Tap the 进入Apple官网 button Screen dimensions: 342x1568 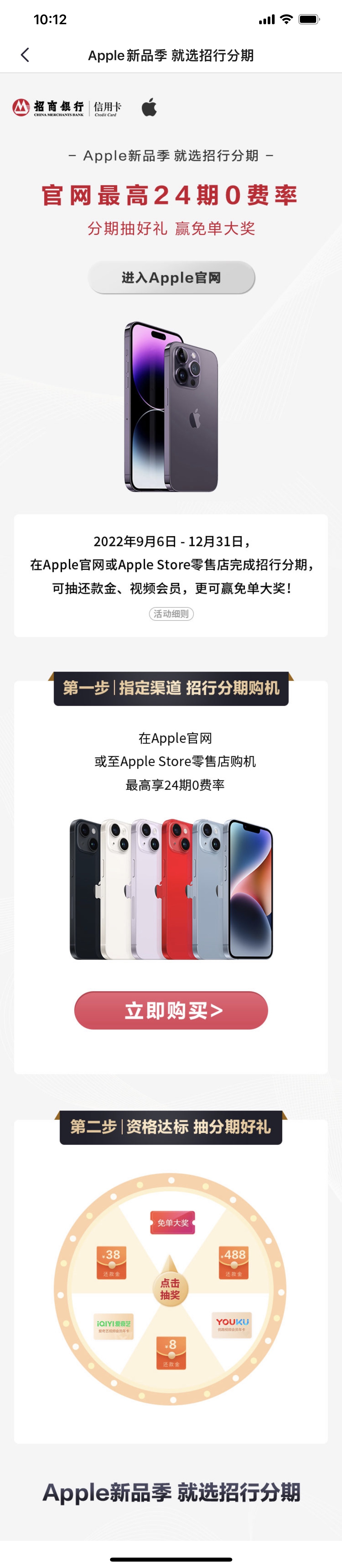(x=171, y=278)
